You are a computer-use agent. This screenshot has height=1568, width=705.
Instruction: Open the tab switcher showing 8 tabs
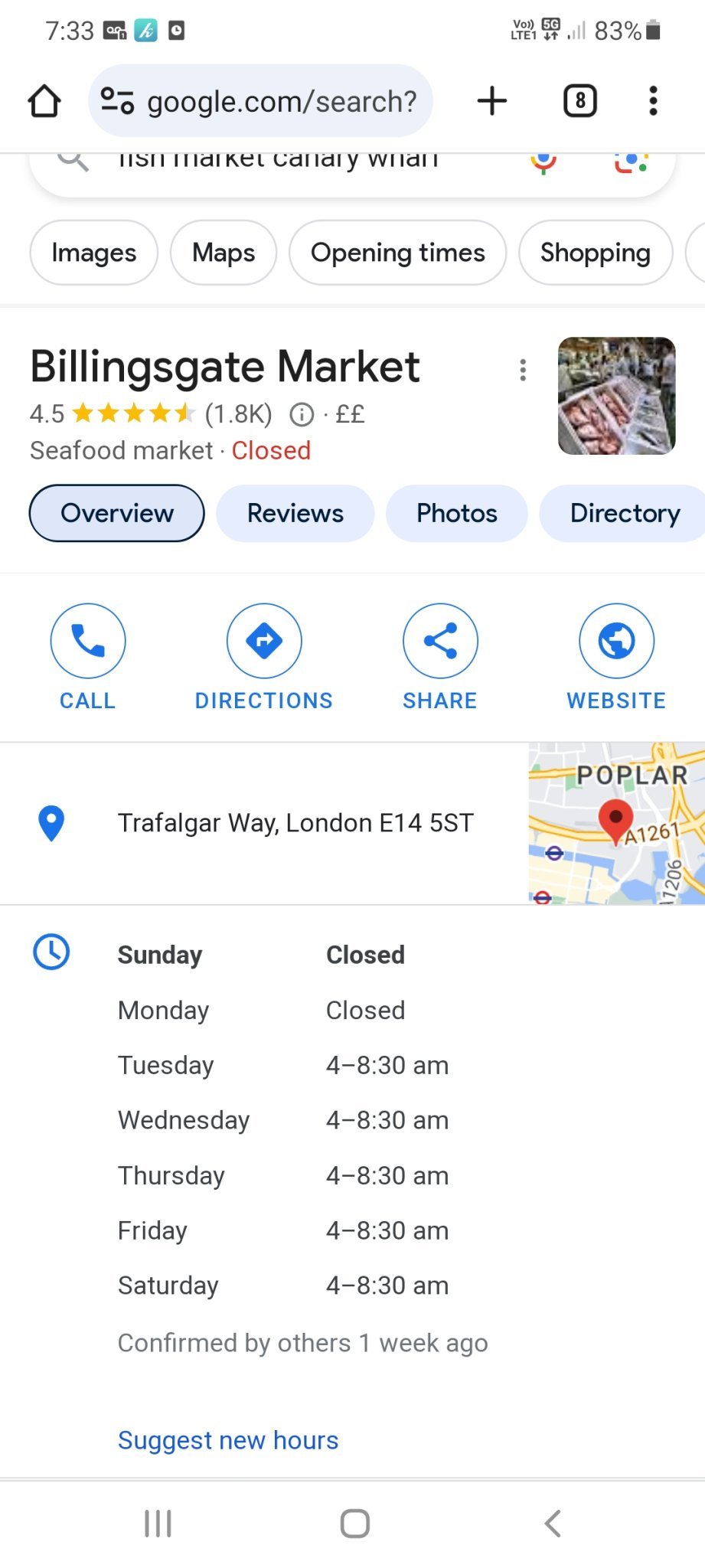click(579, 101)
